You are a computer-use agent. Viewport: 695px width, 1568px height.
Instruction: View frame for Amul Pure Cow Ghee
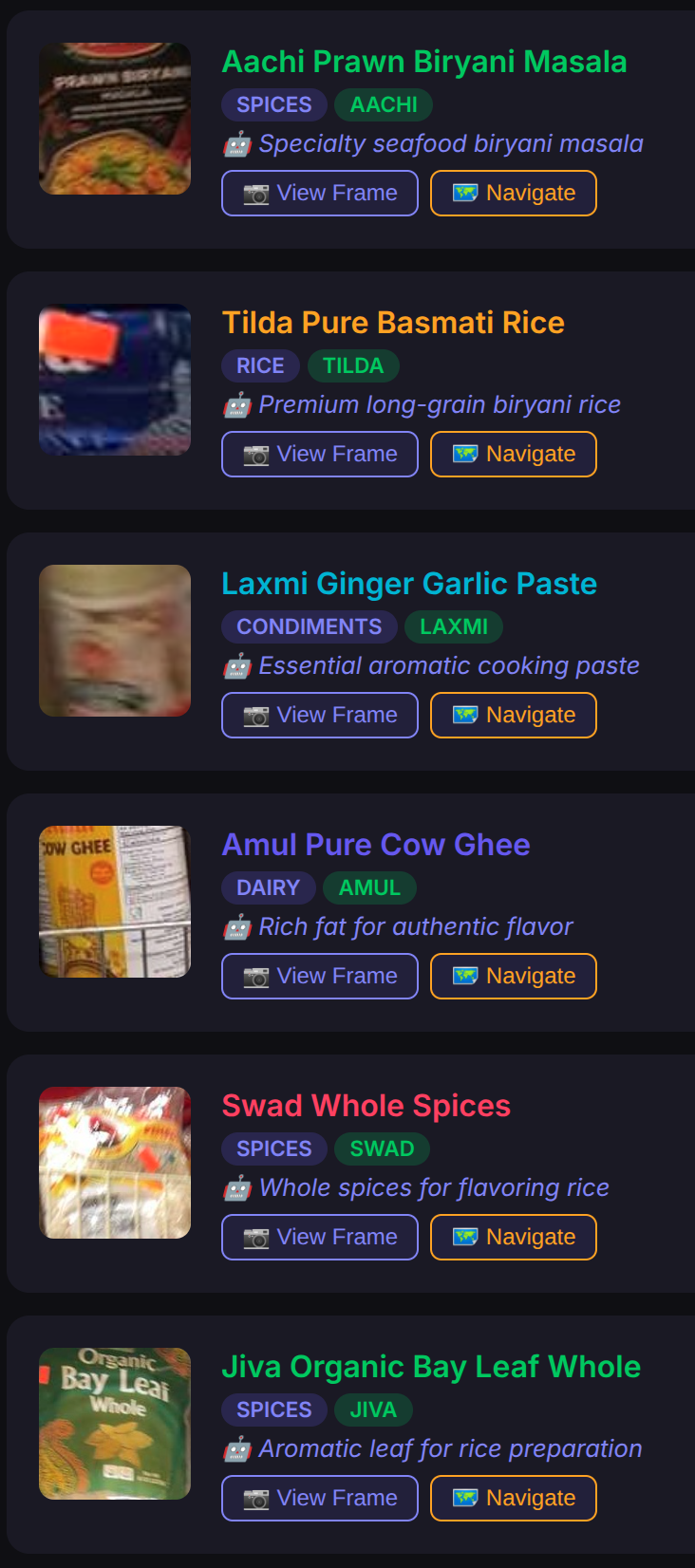pyautogui.click(x=320, y=977)
